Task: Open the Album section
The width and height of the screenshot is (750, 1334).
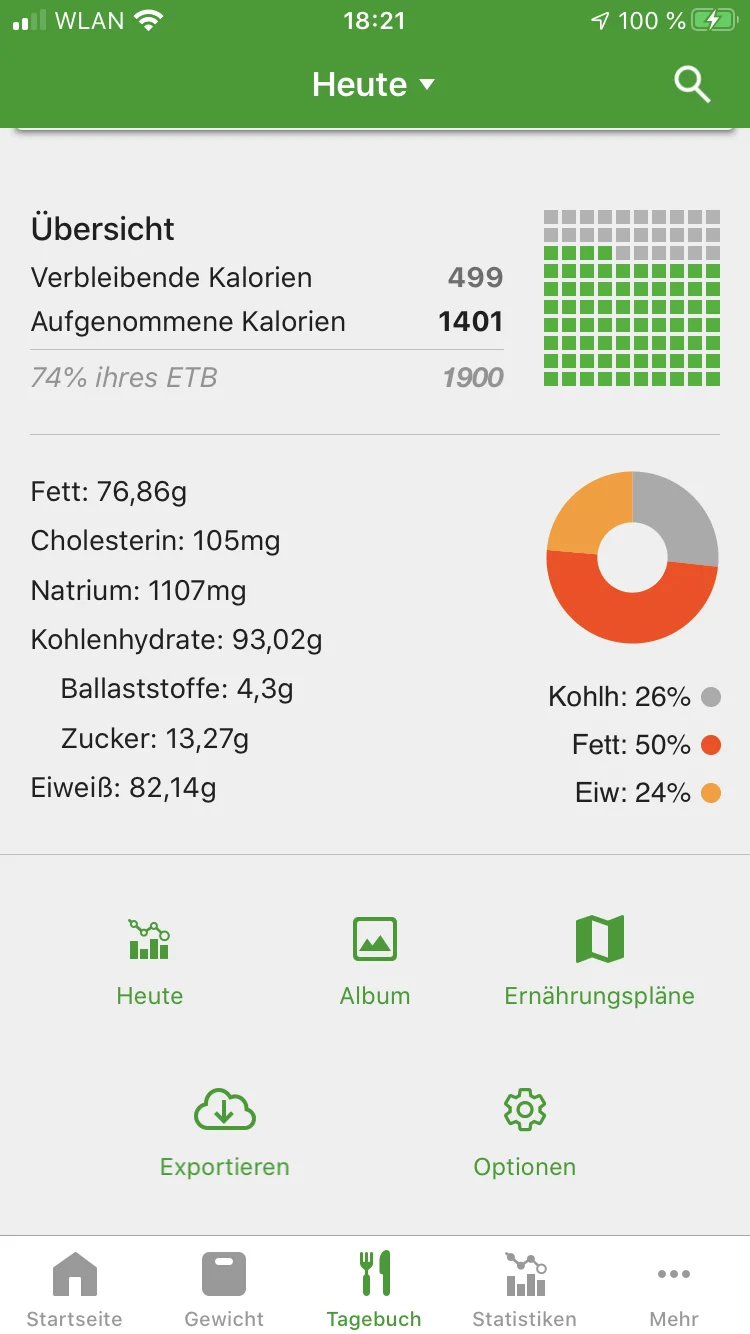Action: coord(375,962)
